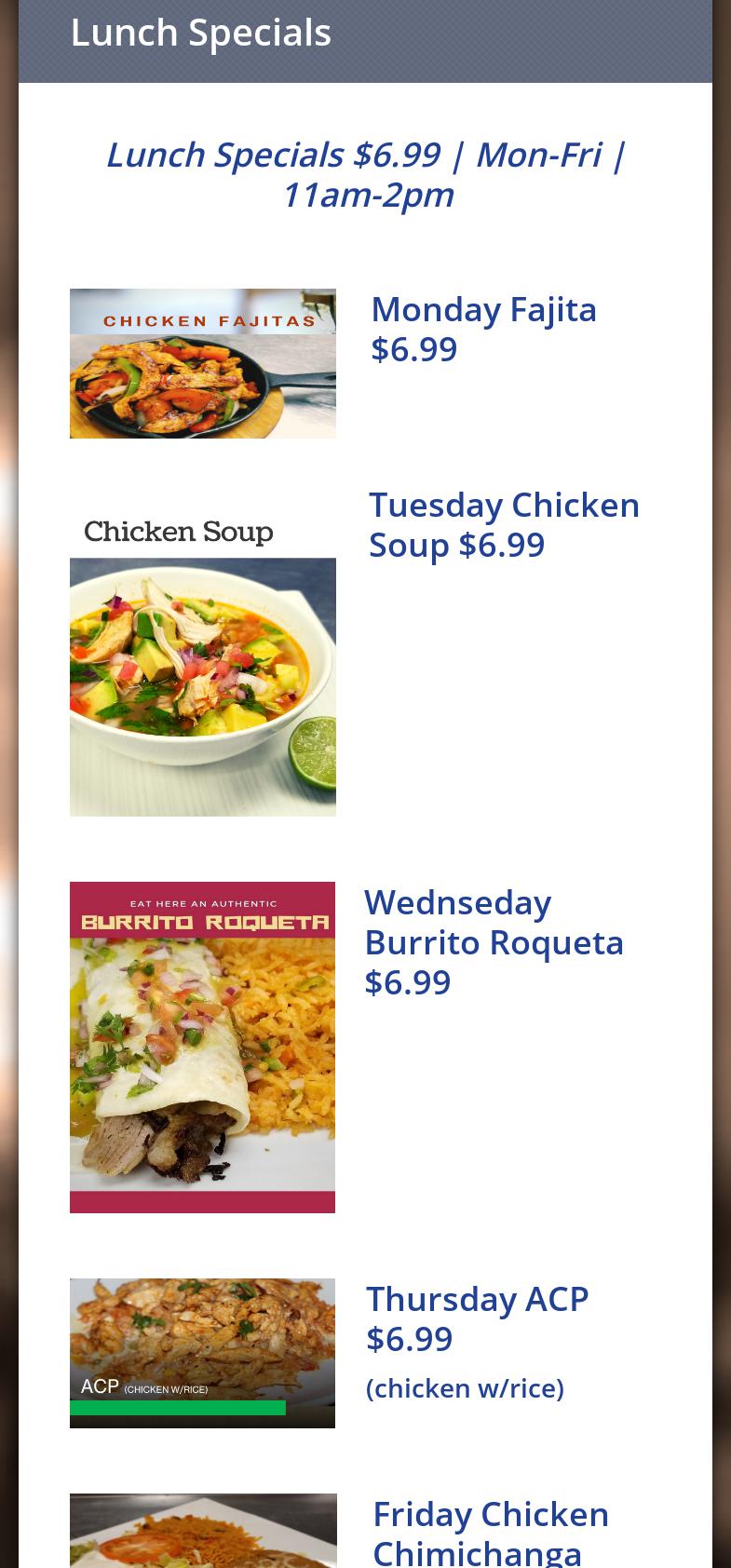731x1568 pixels.
Task: Enlarge the Burrito Roqueta picture
Action: coord(202,1047)
